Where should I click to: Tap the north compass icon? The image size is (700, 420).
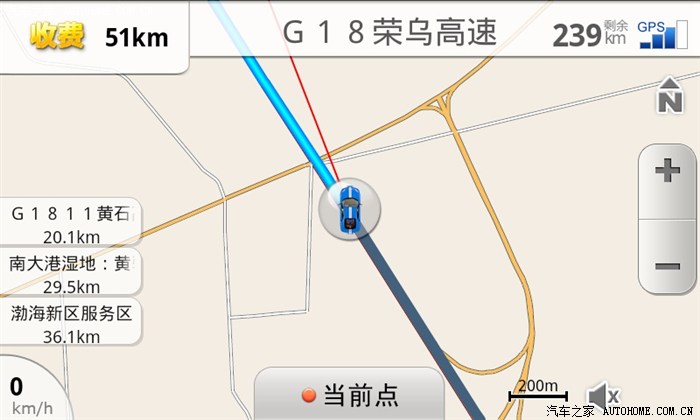click(x=670, y=96)
